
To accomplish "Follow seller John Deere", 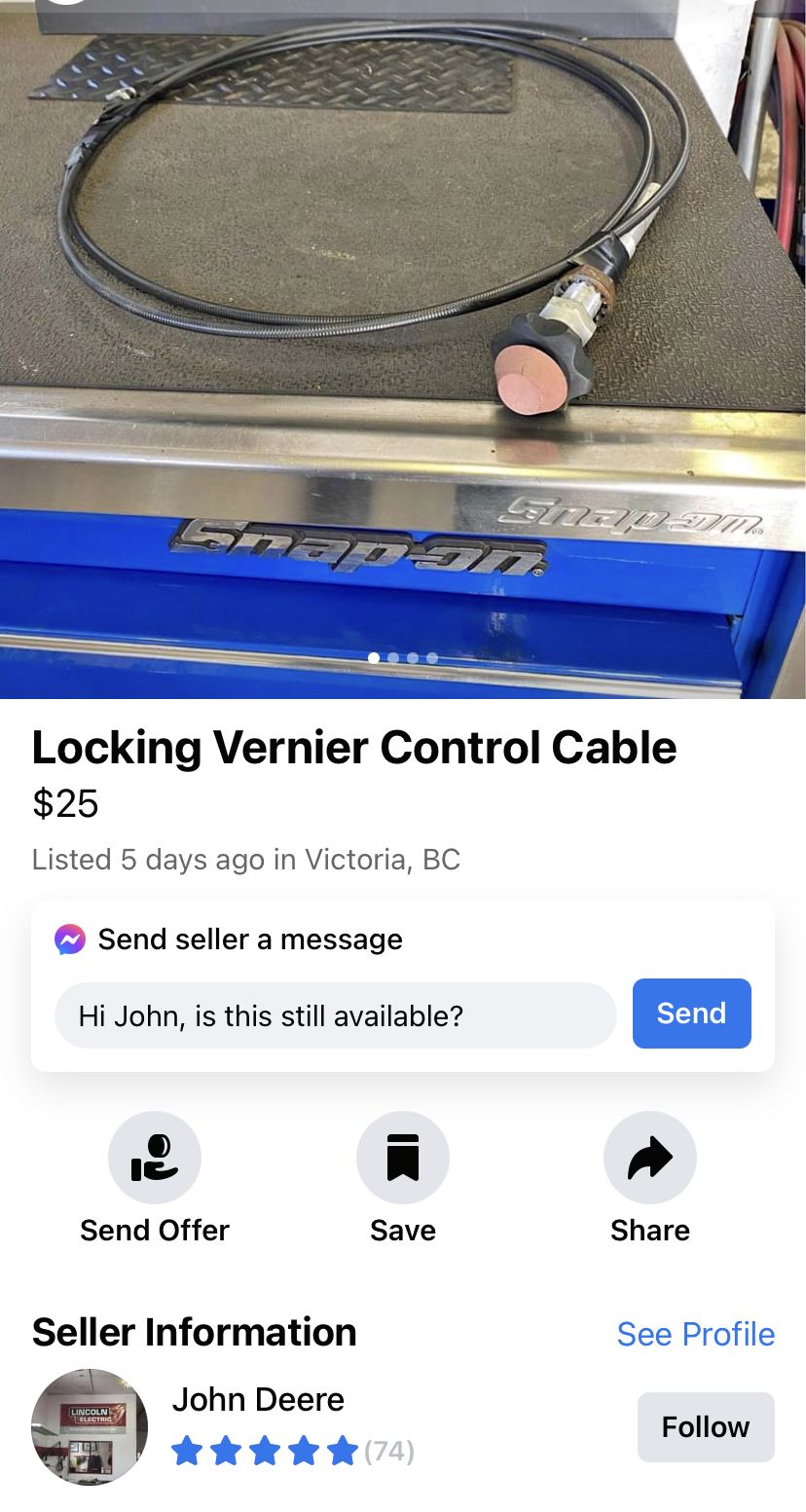I will point(706,1427).
